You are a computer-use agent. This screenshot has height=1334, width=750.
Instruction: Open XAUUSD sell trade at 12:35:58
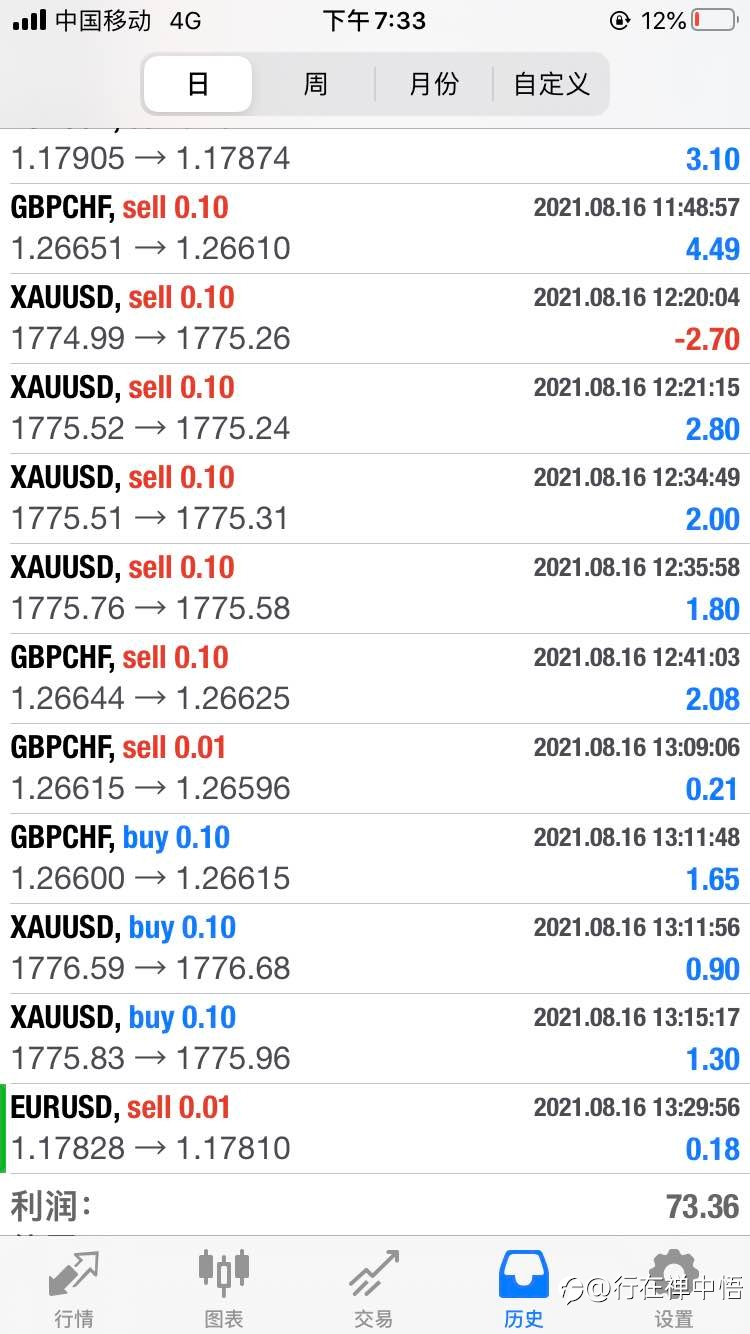(375, 589)
